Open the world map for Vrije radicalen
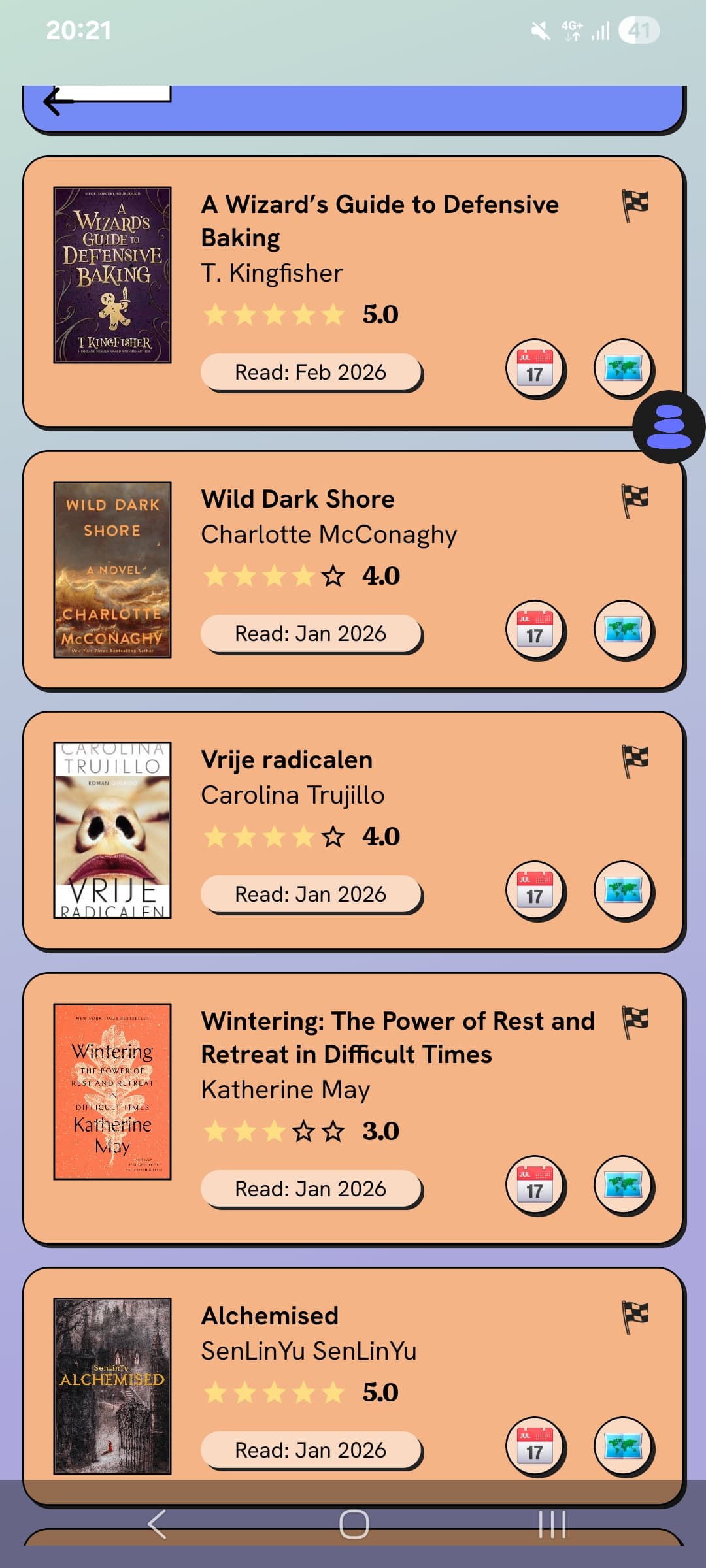Screen dimensions: 706x1568 624,890
